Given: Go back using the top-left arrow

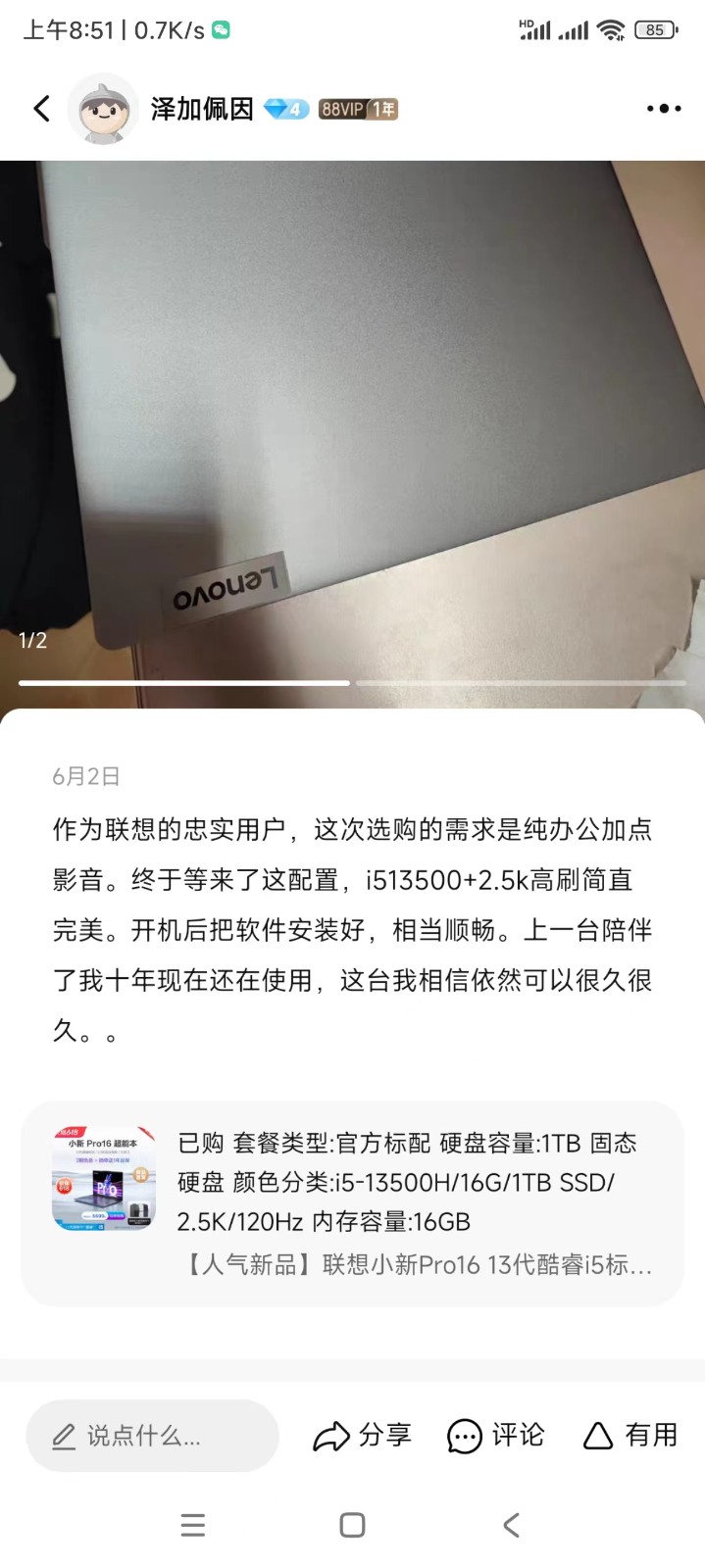Looking at the screenshot, I should pos(42,109).
